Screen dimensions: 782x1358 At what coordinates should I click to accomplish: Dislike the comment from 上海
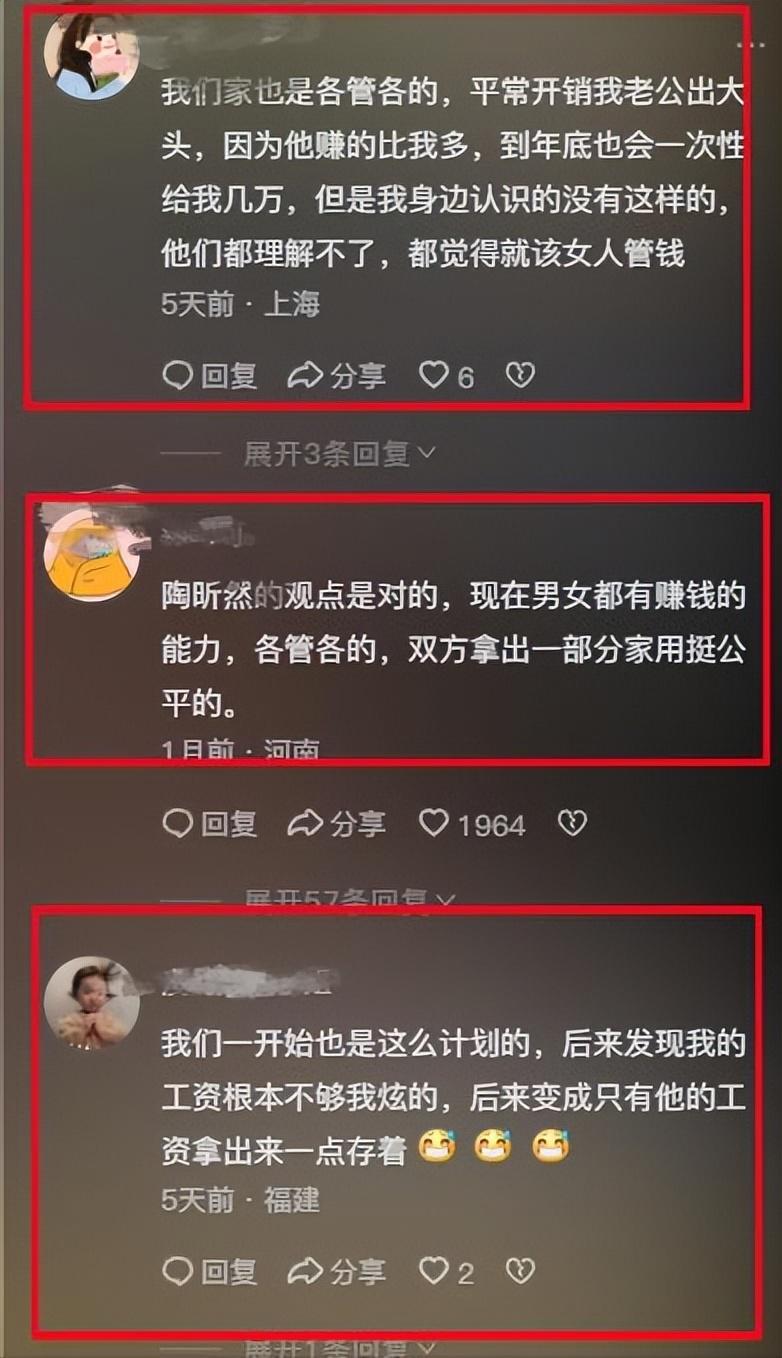[x=520, y=376]
